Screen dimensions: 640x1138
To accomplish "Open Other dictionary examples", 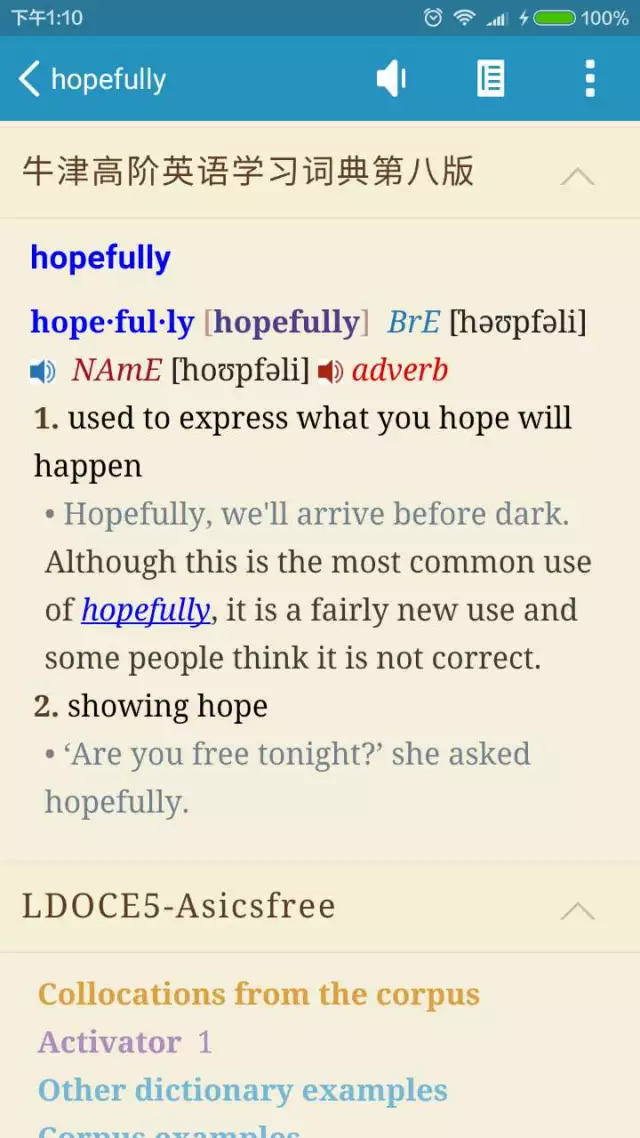I will coord(243,1090).
